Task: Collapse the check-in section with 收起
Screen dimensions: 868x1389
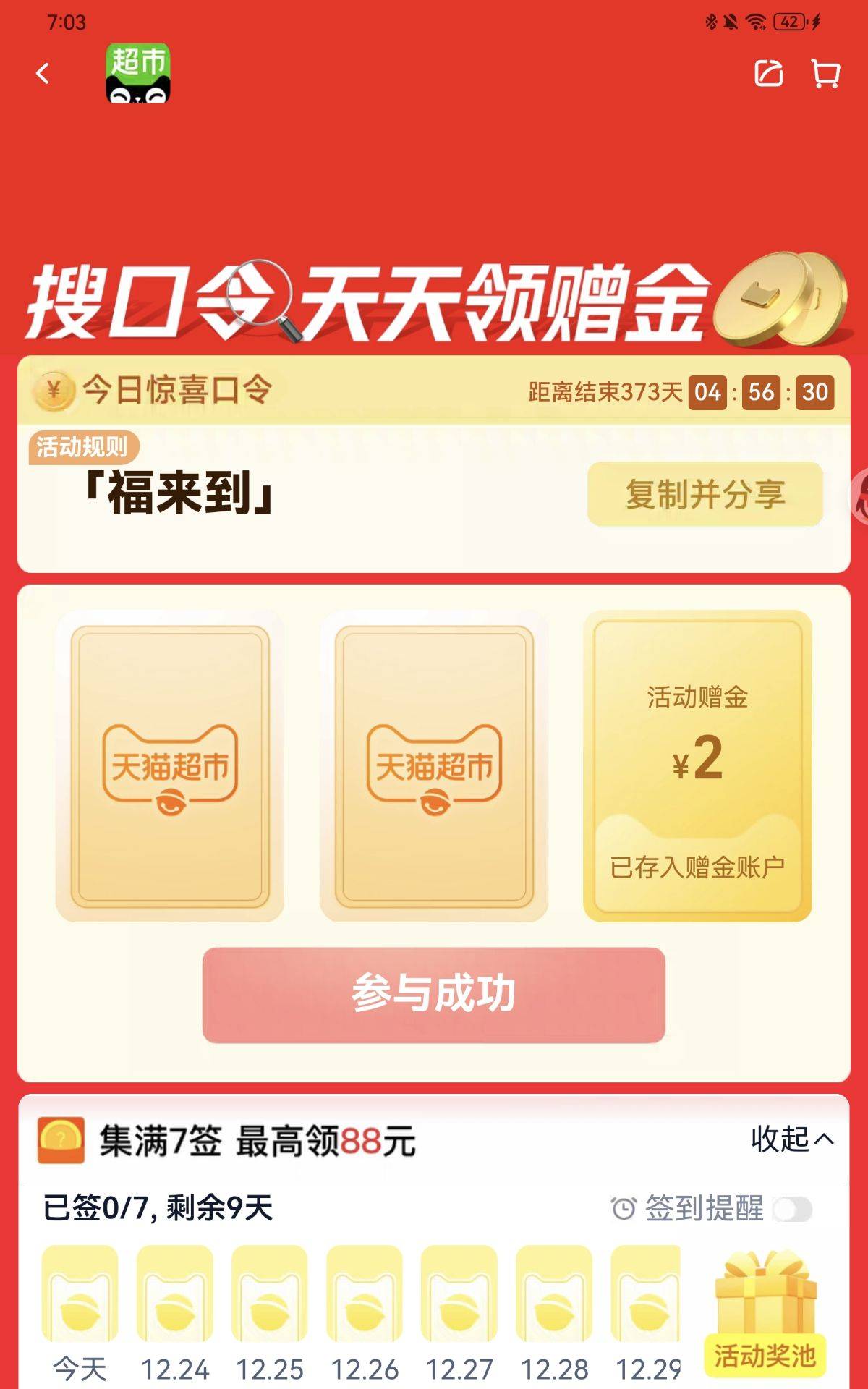Action: click(791, 1139)
